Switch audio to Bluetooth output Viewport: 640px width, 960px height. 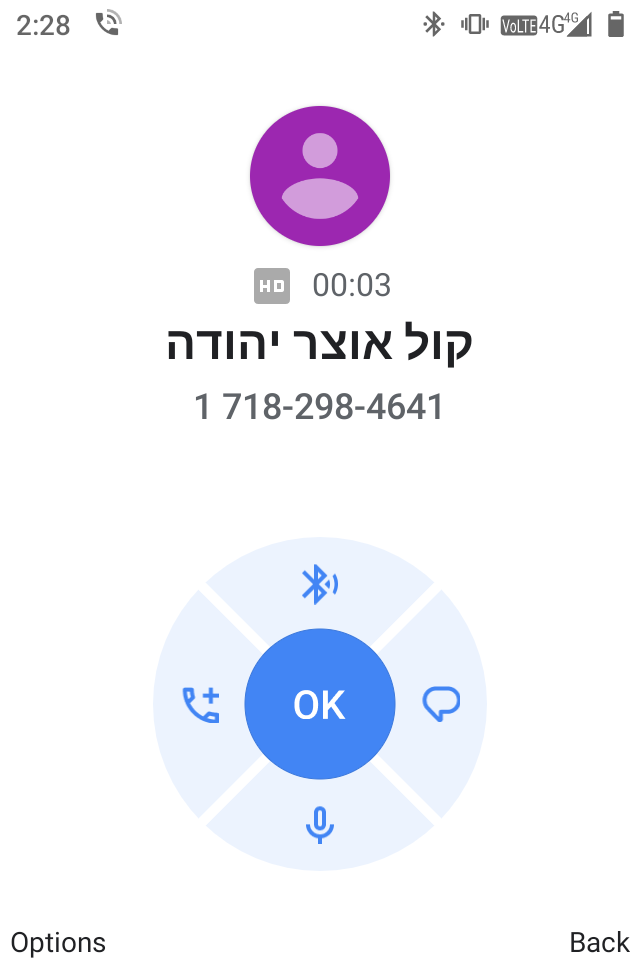[x=320, y=584]
